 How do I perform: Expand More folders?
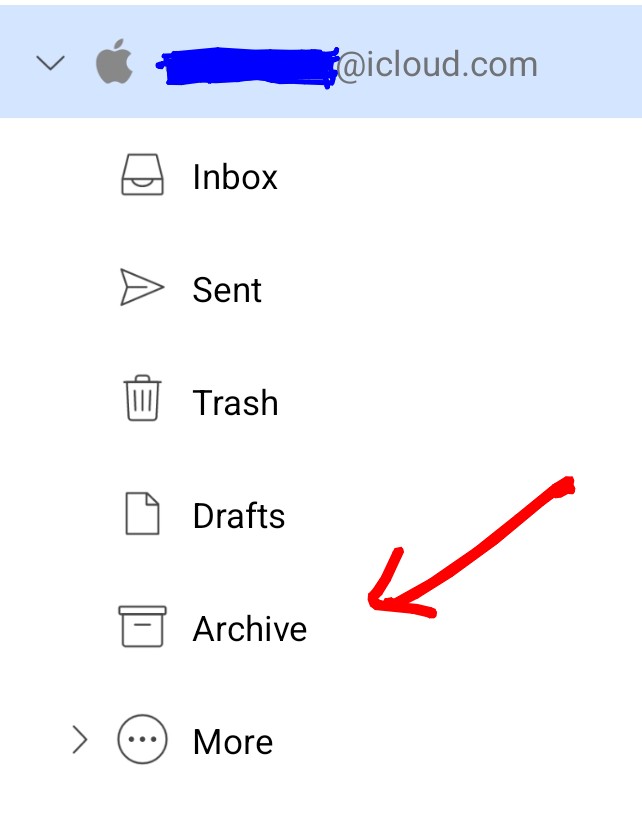click(x=80, y=741)
